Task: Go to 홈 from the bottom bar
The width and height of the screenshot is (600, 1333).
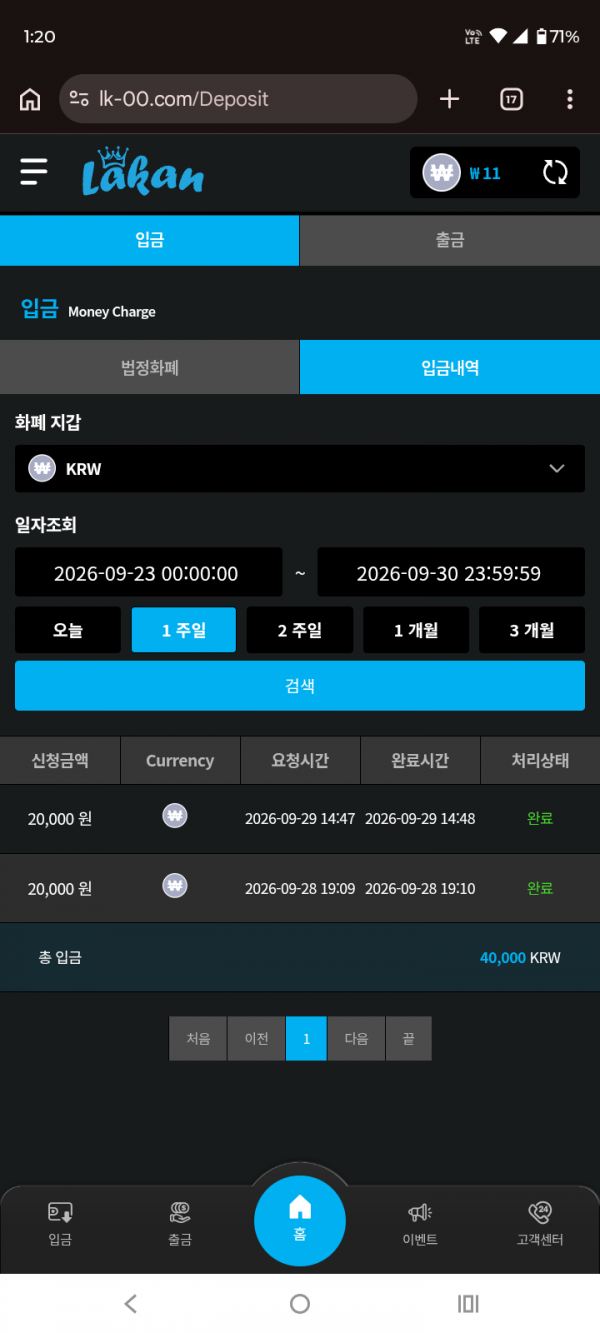Action: pos(300,1220)
